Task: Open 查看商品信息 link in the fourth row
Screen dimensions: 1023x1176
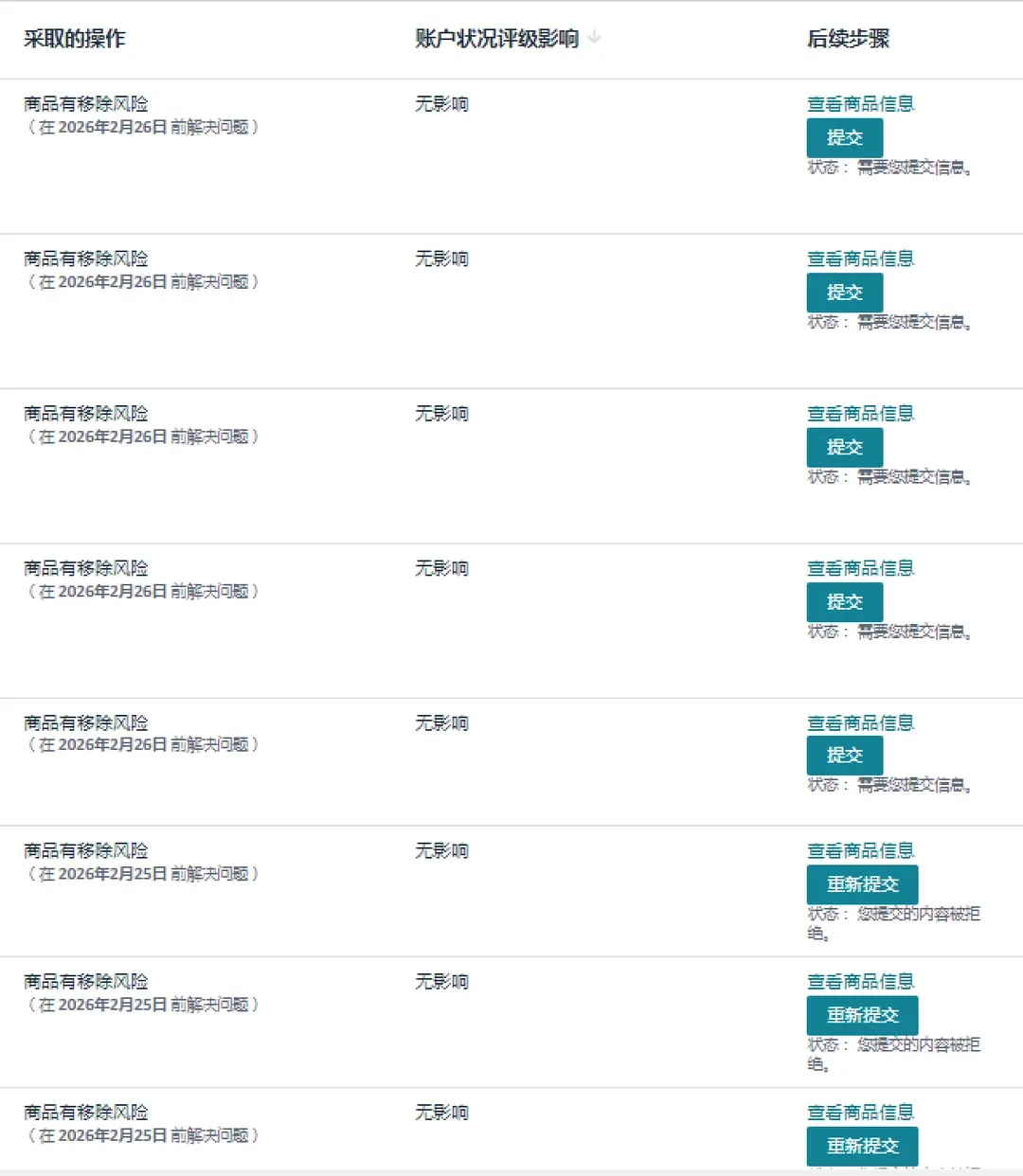Action: 860,569
